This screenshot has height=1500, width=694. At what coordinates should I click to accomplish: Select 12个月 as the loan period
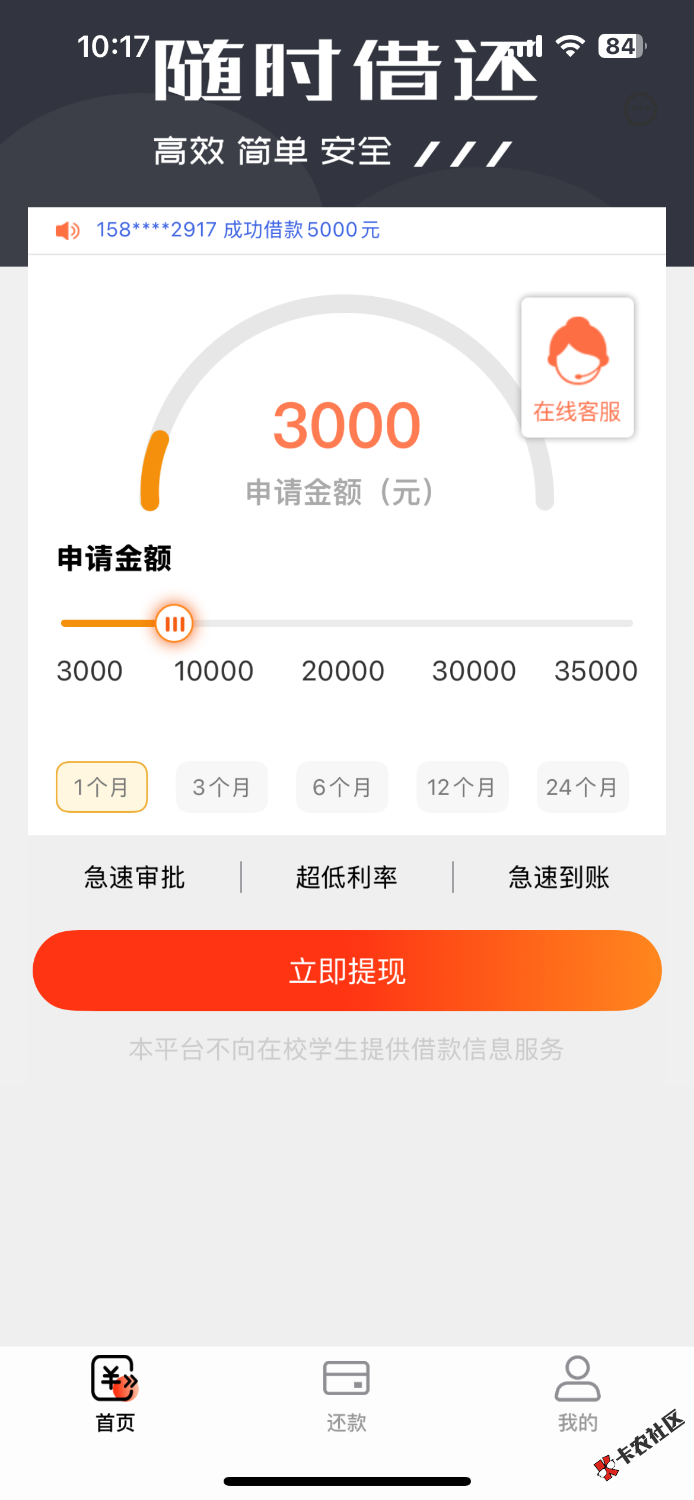click(x=462, y=787)
